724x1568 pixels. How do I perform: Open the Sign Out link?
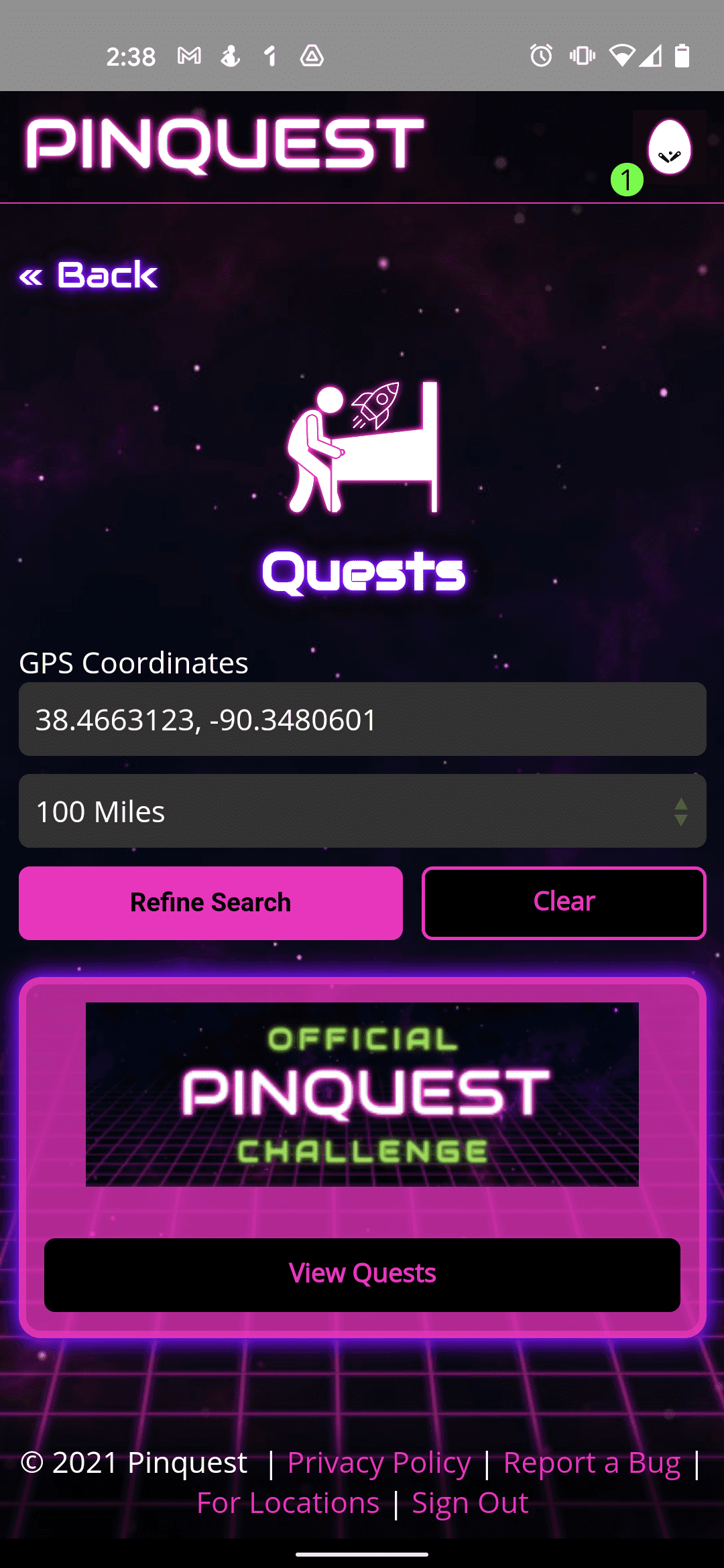469,1501
